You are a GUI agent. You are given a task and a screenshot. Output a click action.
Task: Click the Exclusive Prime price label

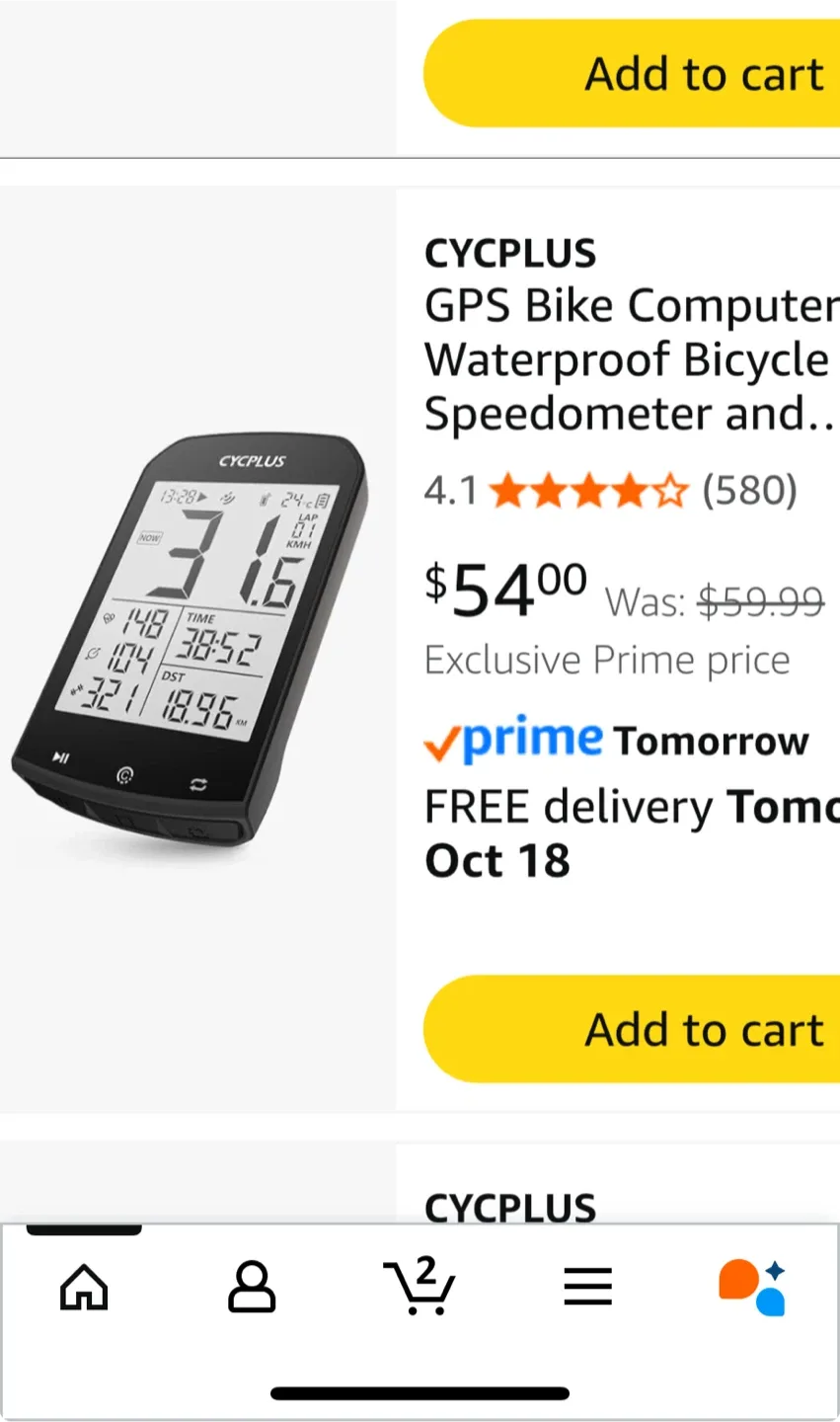[607, 659]
